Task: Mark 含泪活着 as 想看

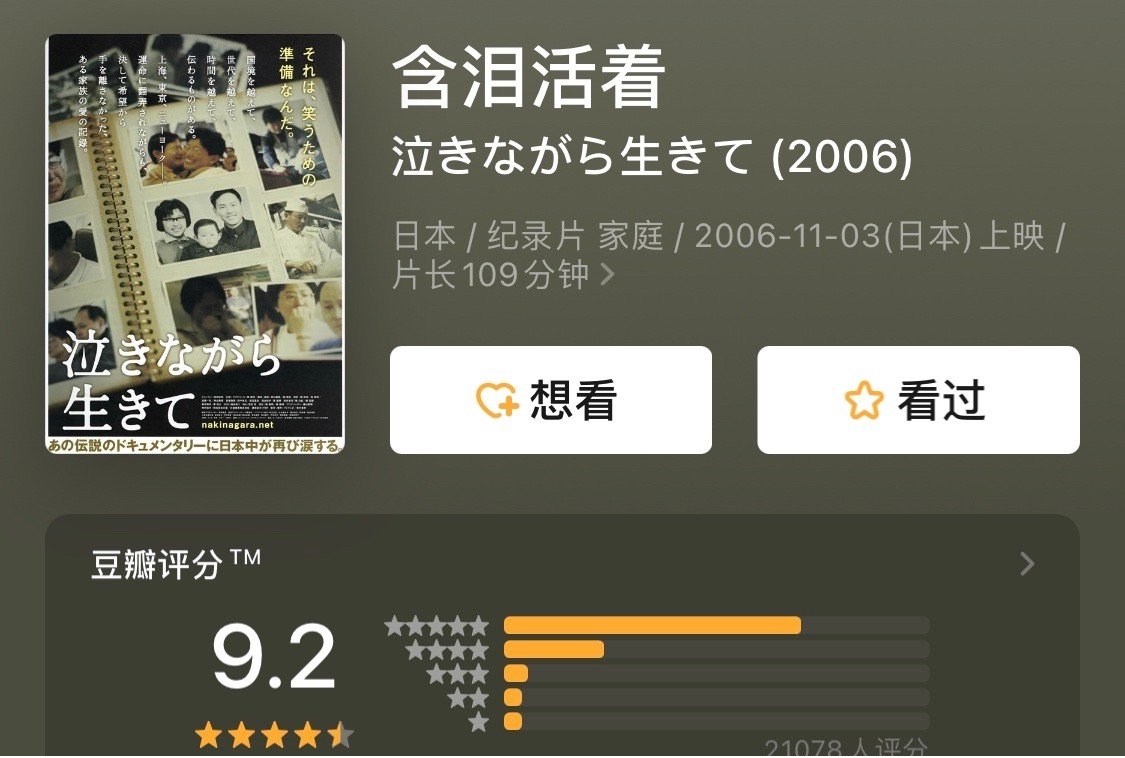Action: pyautogui.click(x=550, y=400)
